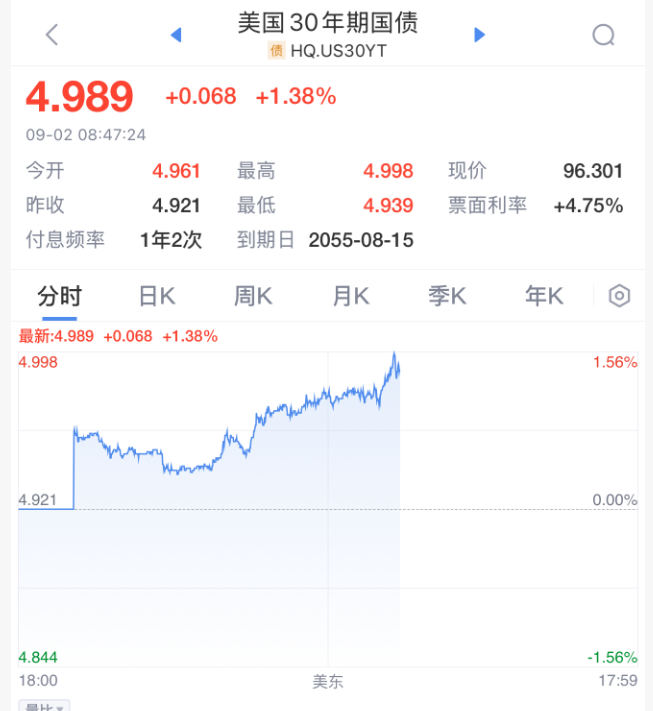653x711 pixels.
Task: Go back to the previous page
Action: (52, 35)
